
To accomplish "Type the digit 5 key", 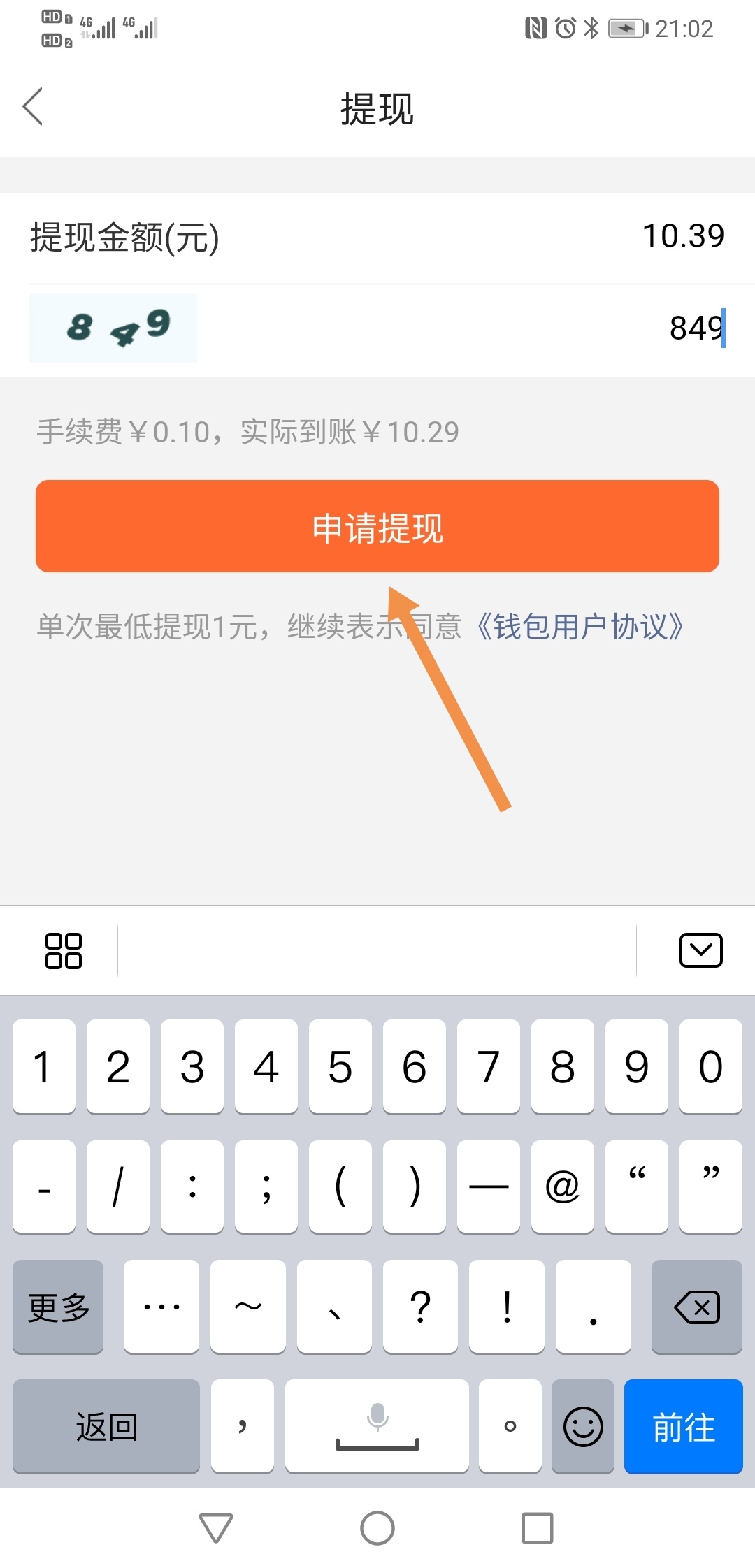I will tap(340, 1066).
